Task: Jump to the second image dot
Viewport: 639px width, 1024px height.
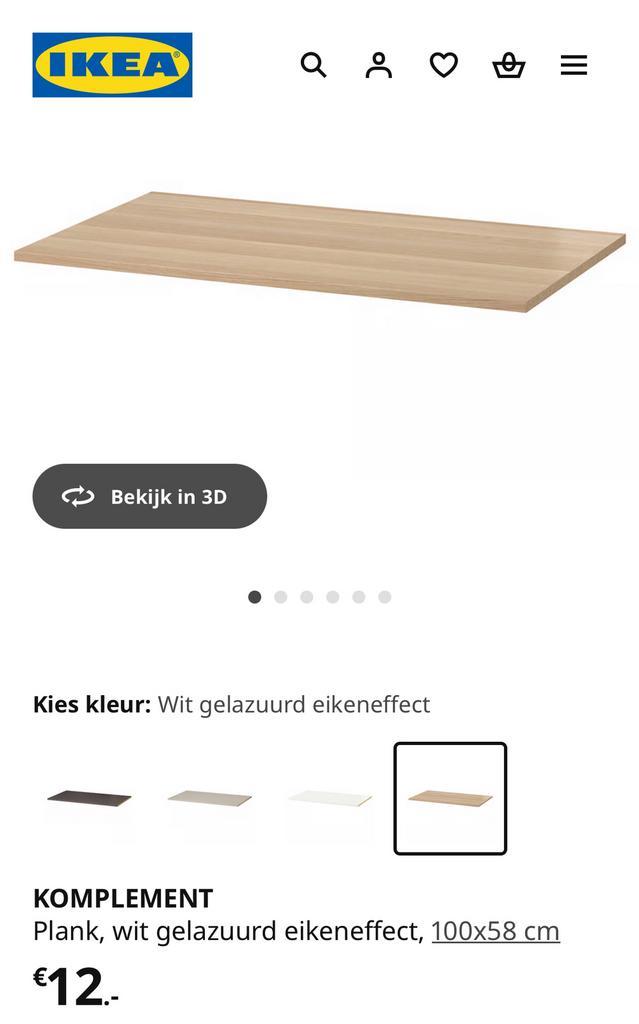Action: pos(281,597)
